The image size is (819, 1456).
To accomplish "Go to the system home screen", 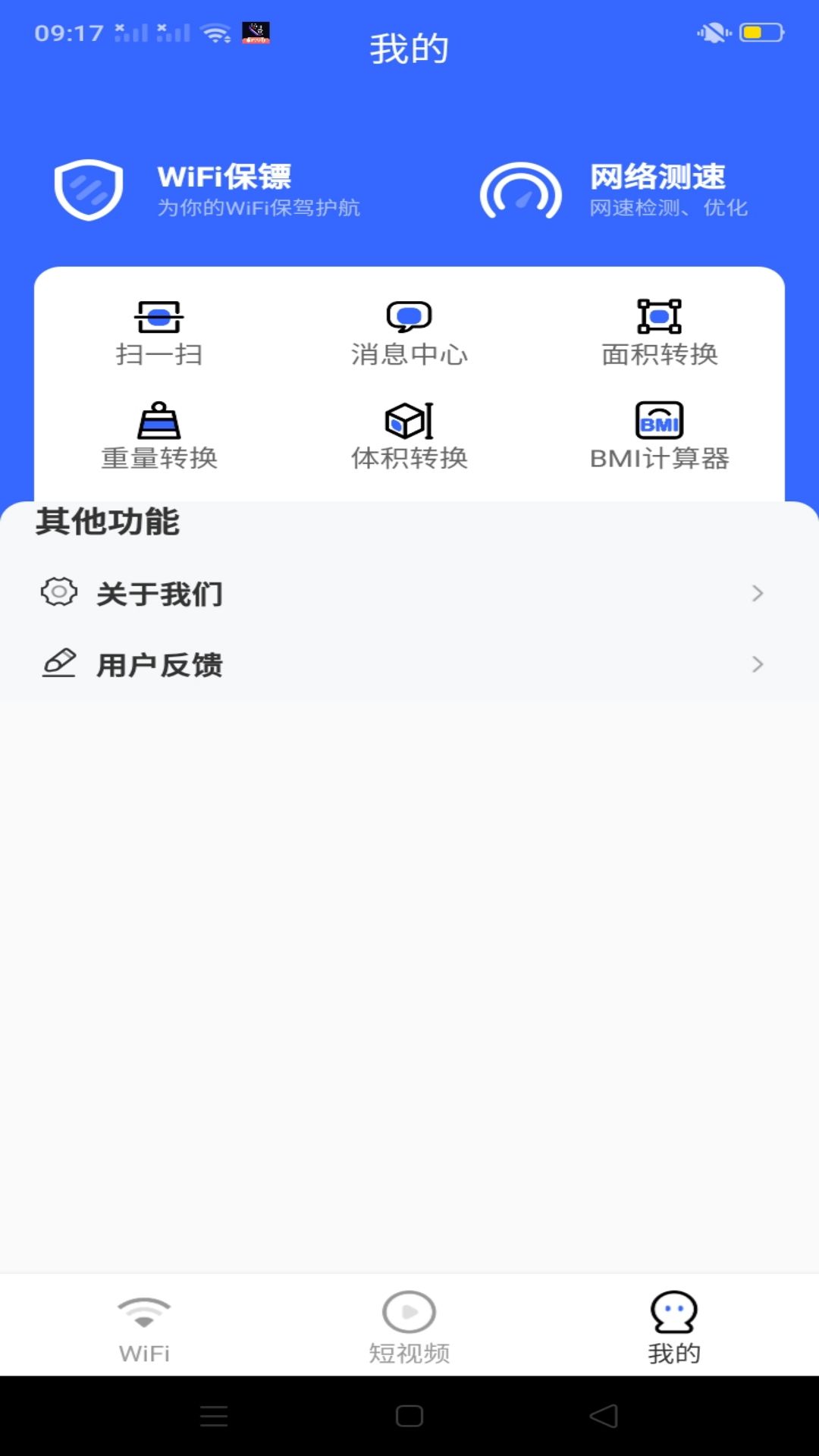I will pos(409,1416).
